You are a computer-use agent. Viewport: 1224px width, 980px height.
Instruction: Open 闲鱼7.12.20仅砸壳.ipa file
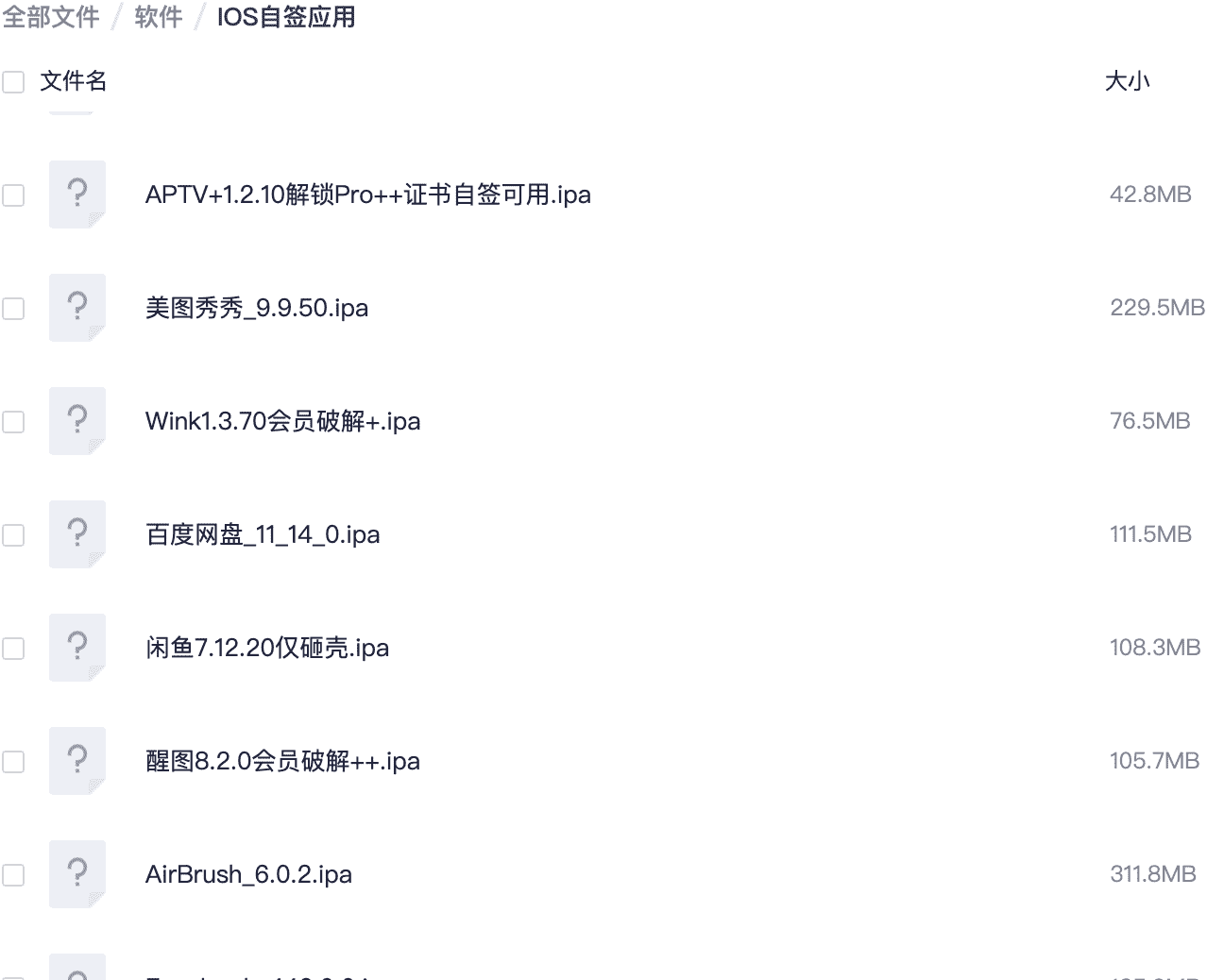tap(266, 648)
